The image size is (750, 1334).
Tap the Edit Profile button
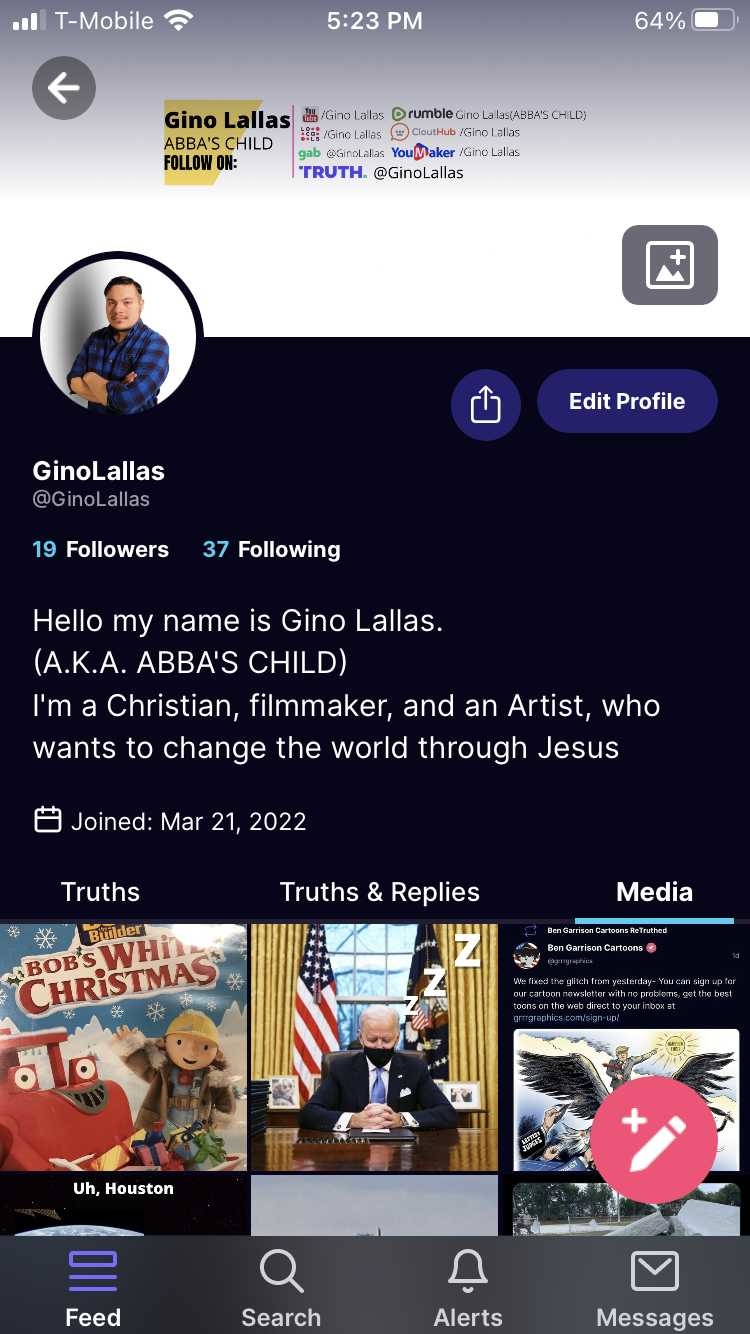point(627,402)
